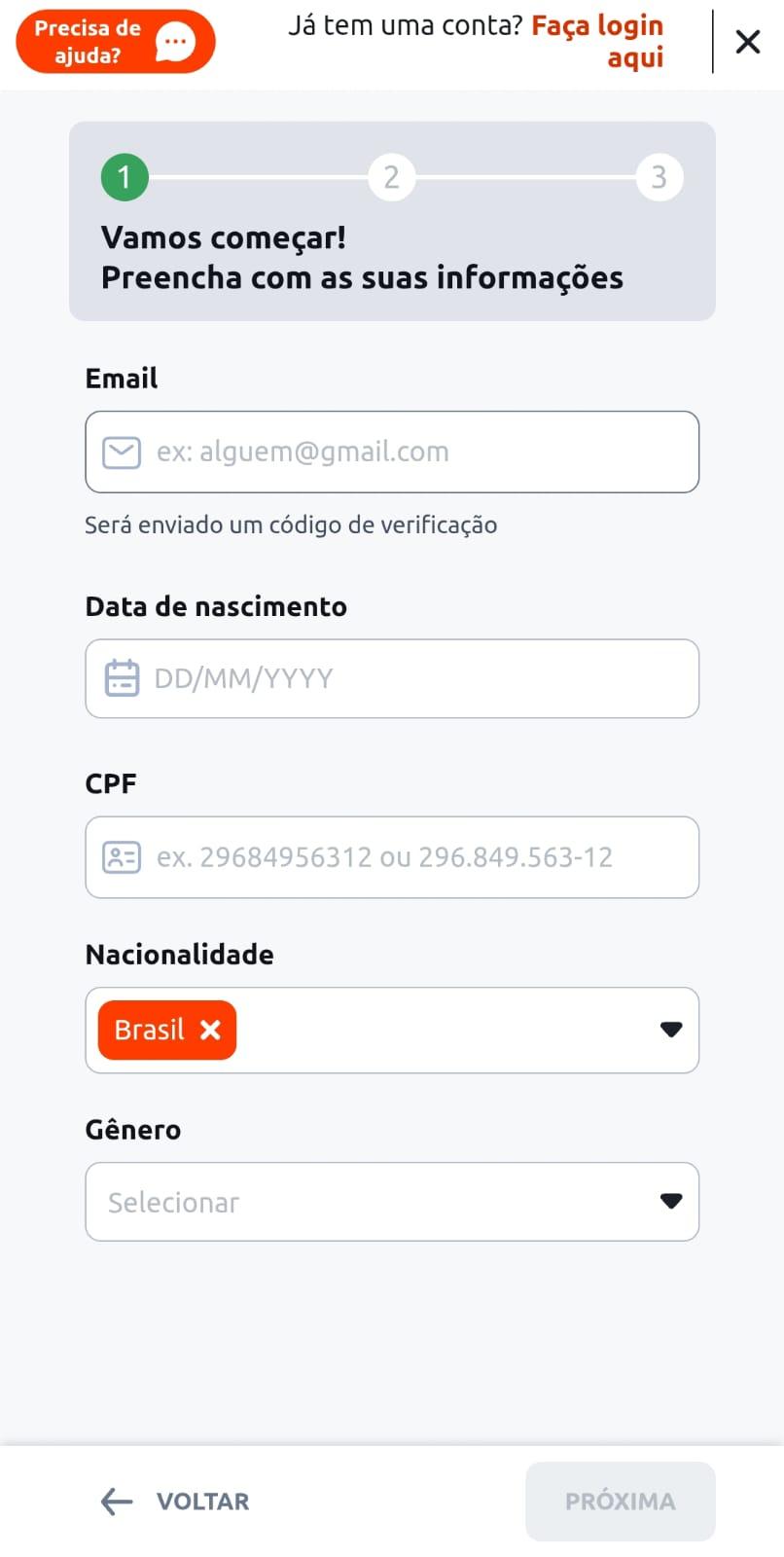The image size is (784, 1557).
Task: Click the X icon to close the form
Action: tap(747, 41)
